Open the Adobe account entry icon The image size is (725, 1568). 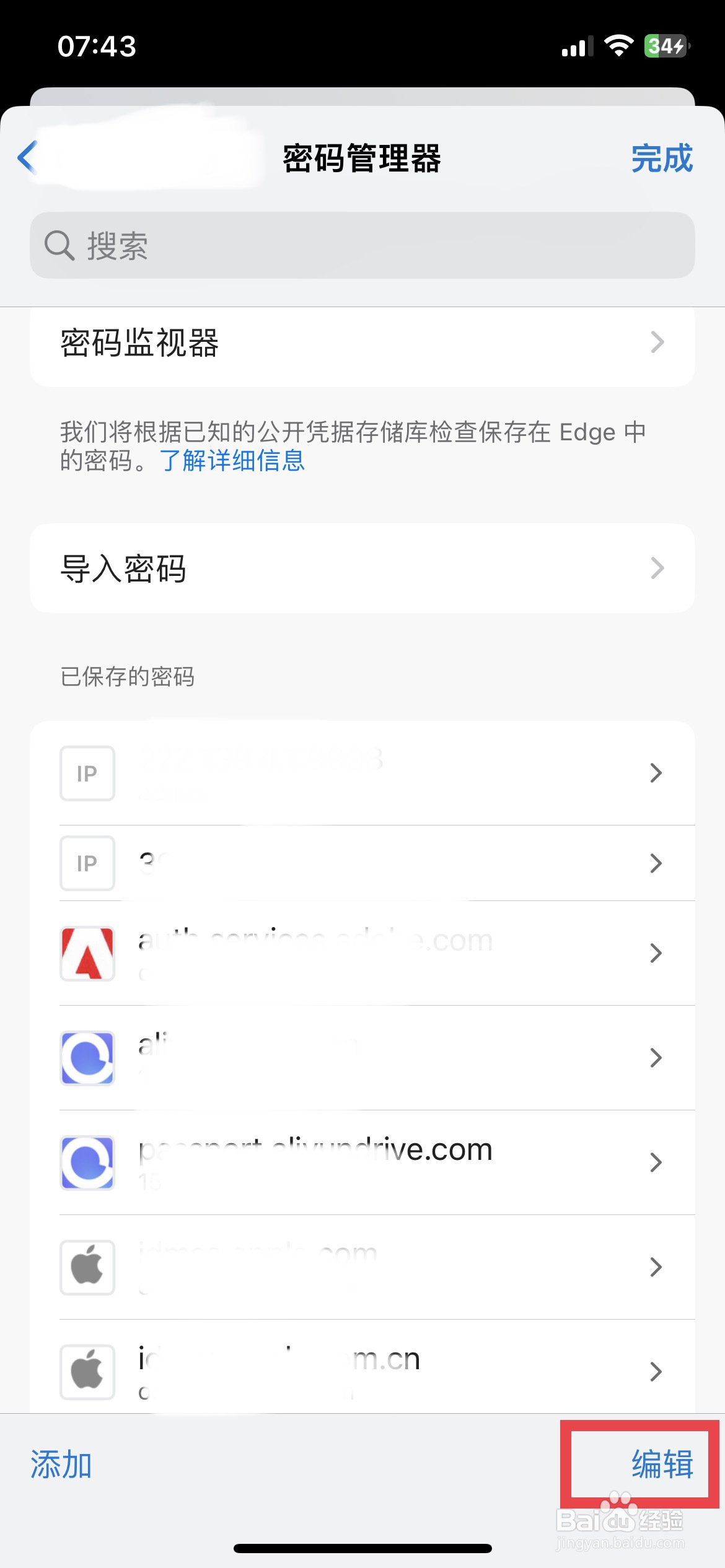[87, 954]
